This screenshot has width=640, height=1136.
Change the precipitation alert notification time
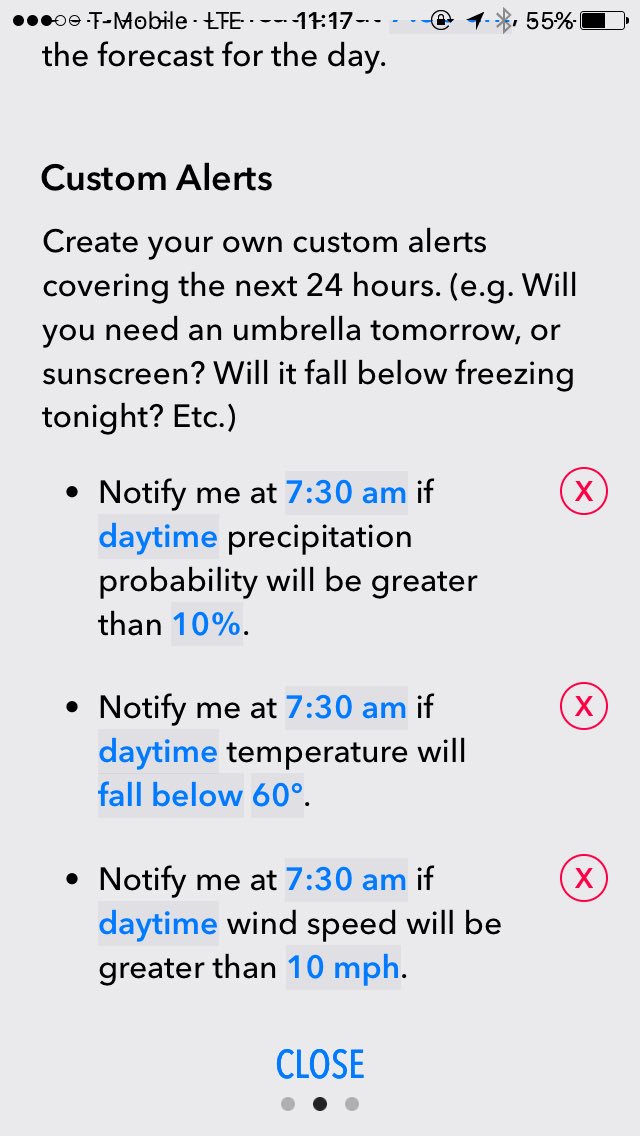pyautogui.click(x=346, y=492)
